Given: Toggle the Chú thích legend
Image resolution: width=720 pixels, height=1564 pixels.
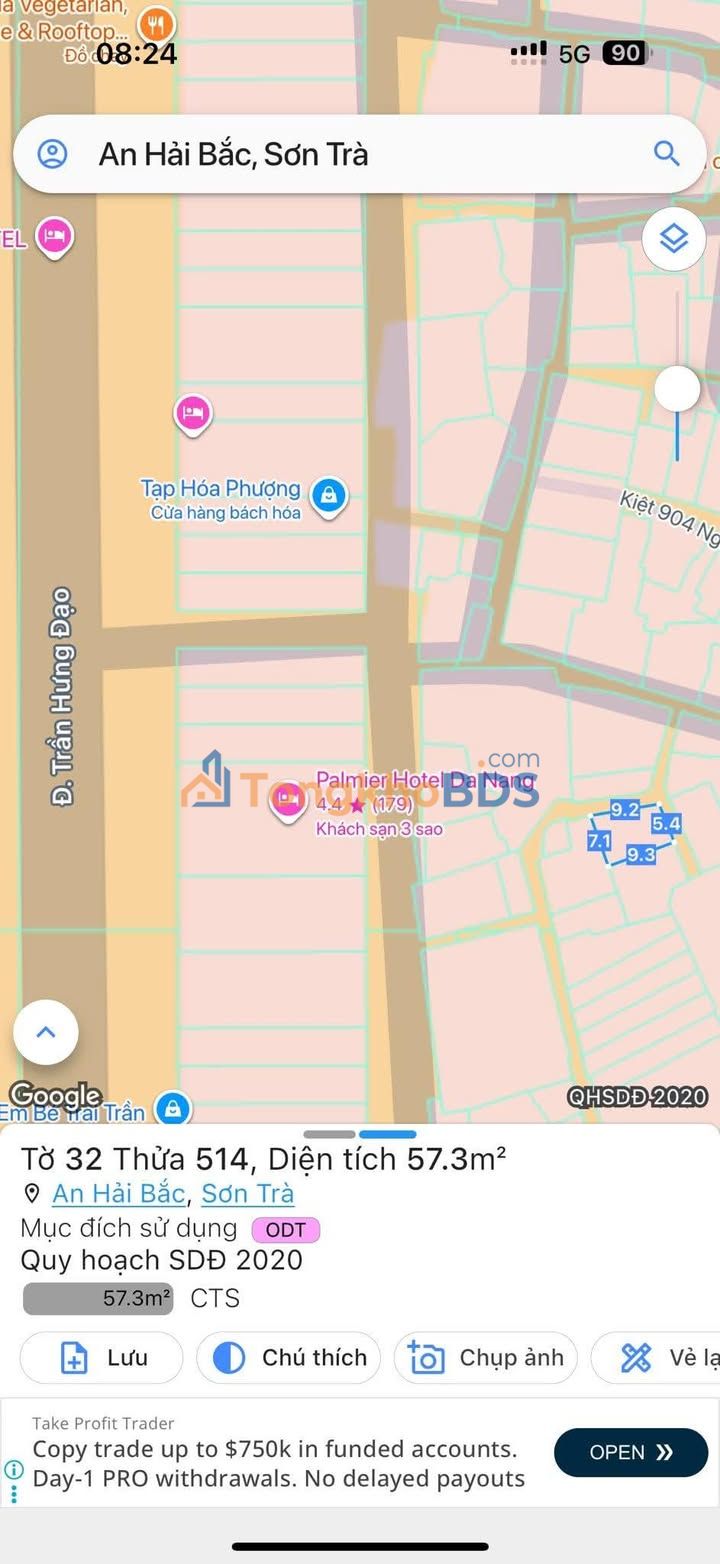Looking at the screenshot, I should (x=288, y=1358).
